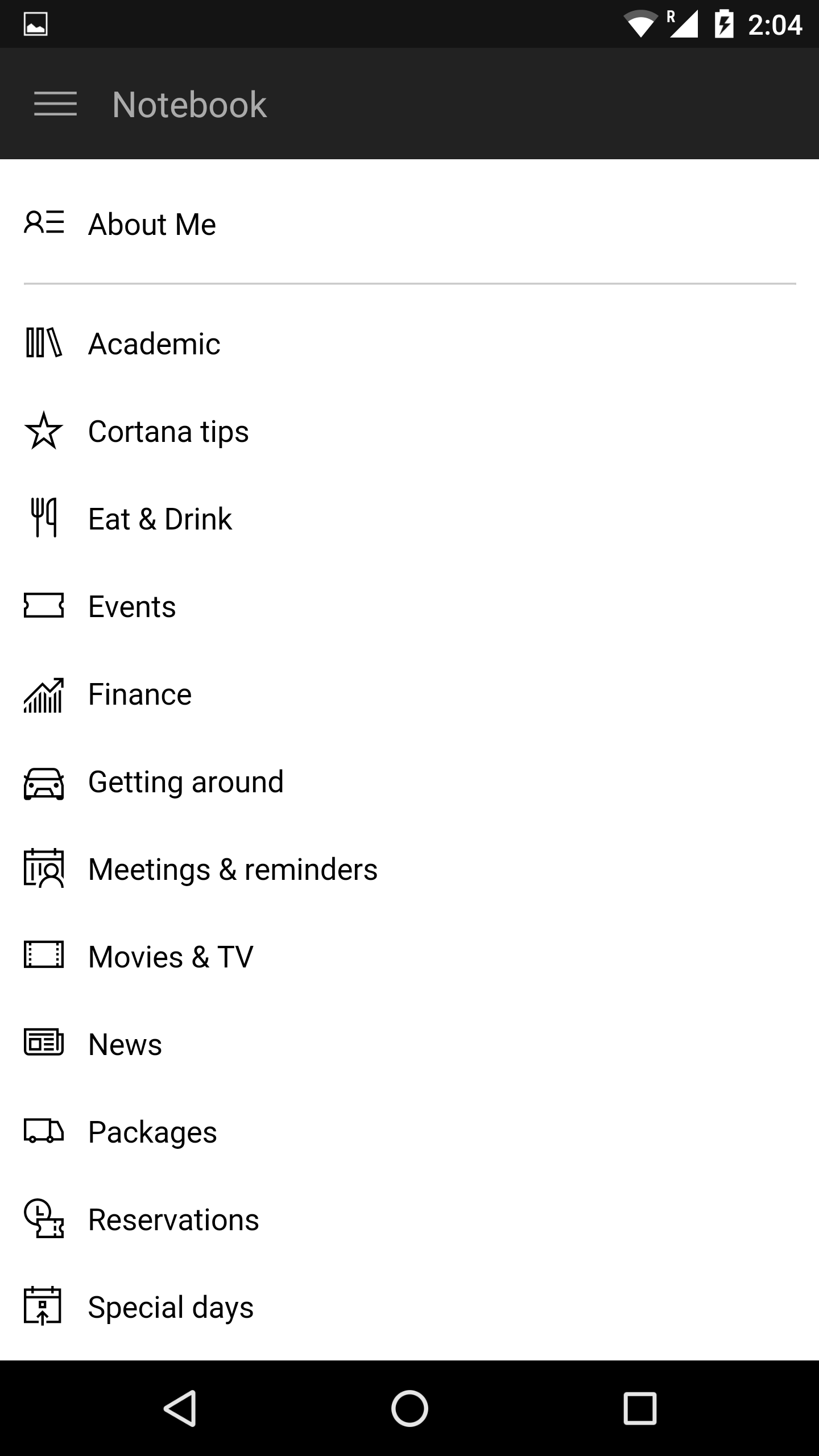
Task: Open Movies & TV interests
Action: (171, 957)
